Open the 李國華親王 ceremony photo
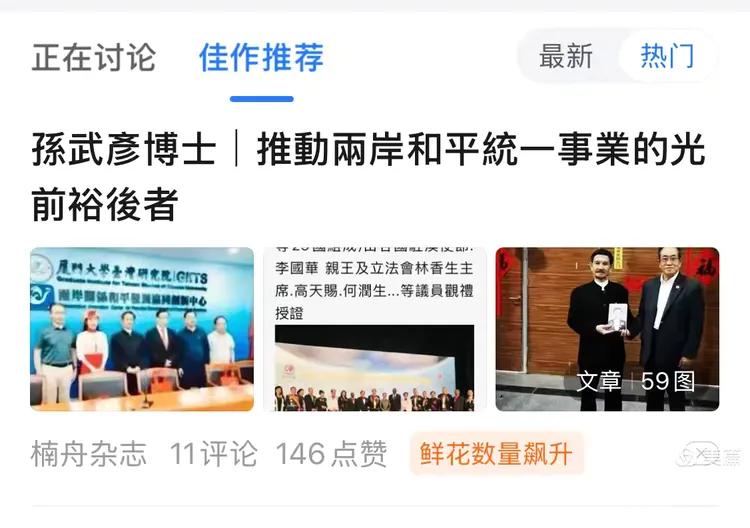750x528 pixels. (375, 329)
